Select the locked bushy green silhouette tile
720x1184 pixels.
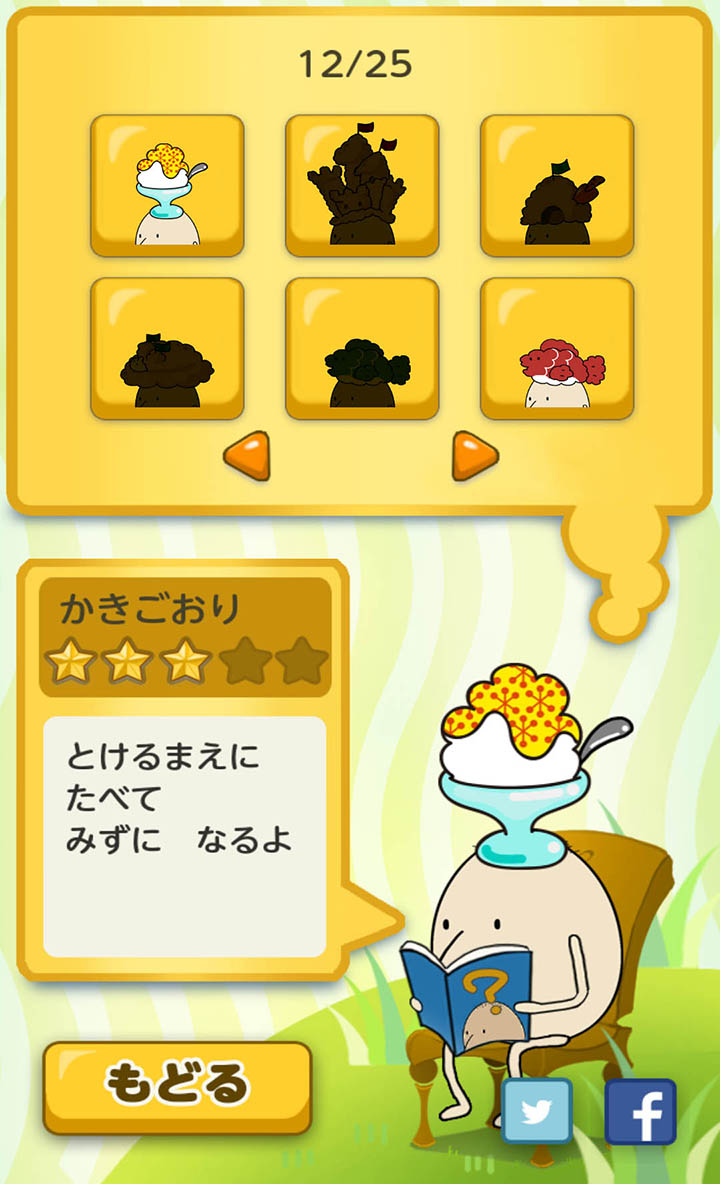click(x=362, y=348)
